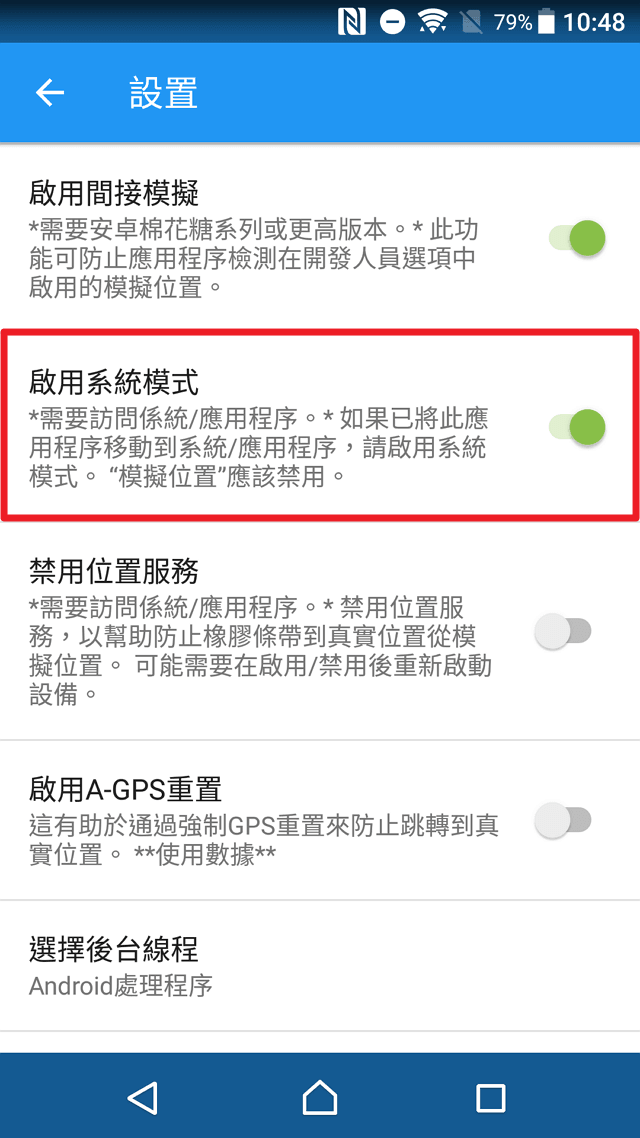Enable the 禁用位置服務 switch
This screenshot has width=640, height=1138.
(563, 632)
